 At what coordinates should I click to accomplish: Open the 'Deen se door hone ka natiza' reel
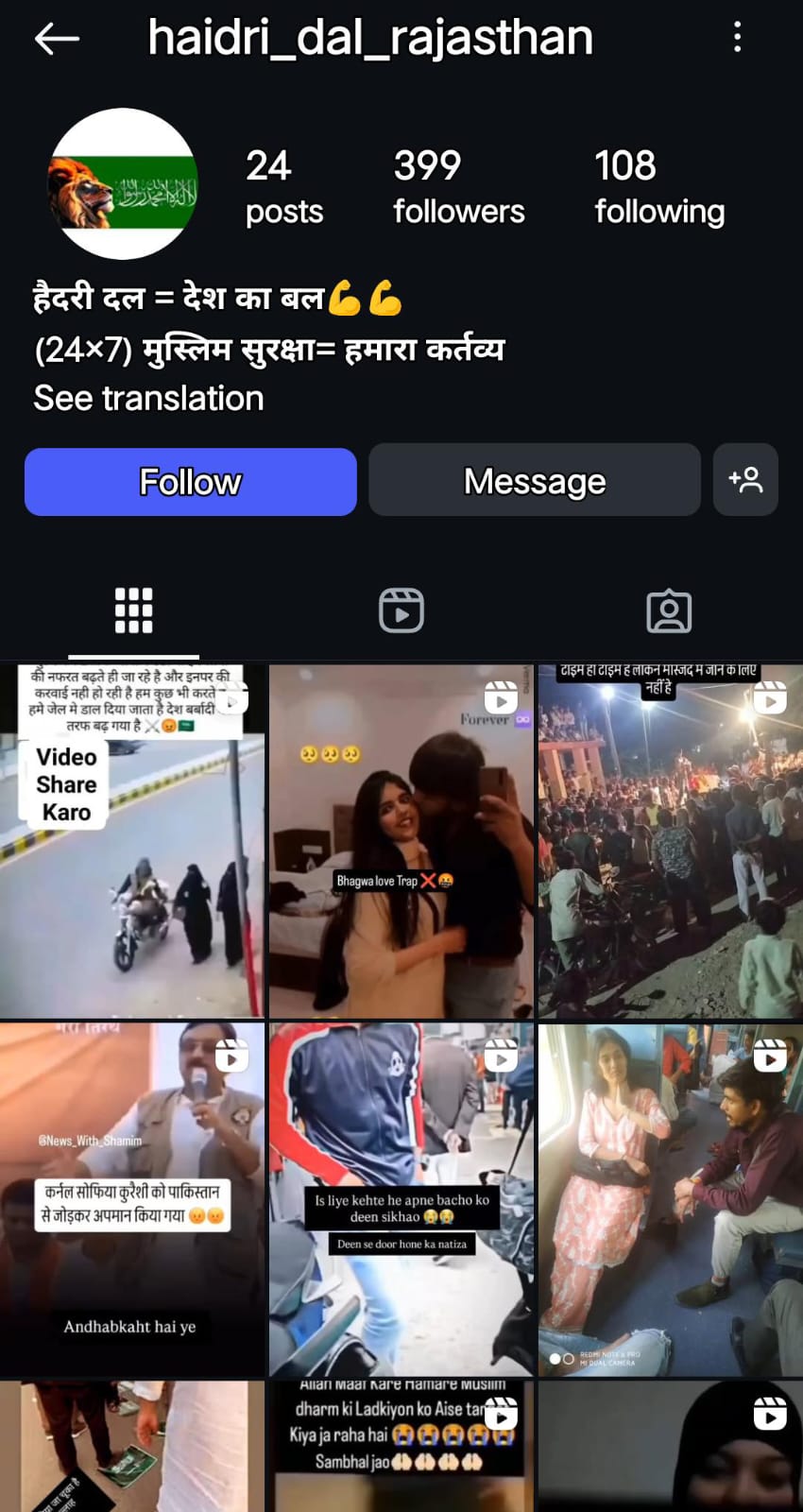pos(401,1199)
